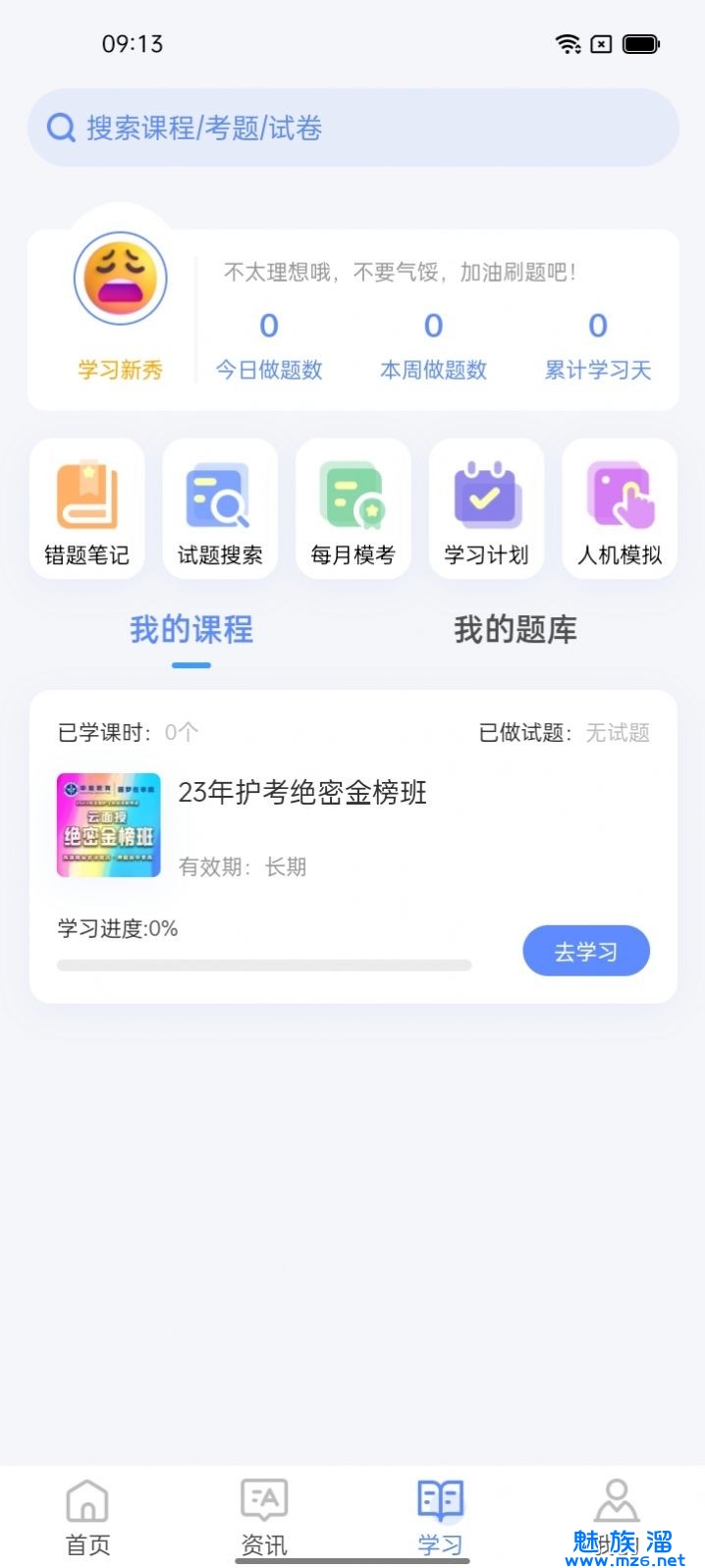Open 人机模拟 computer simulation
The width and height of the screenshot is (705, 1568).
[x=620, y=509]
